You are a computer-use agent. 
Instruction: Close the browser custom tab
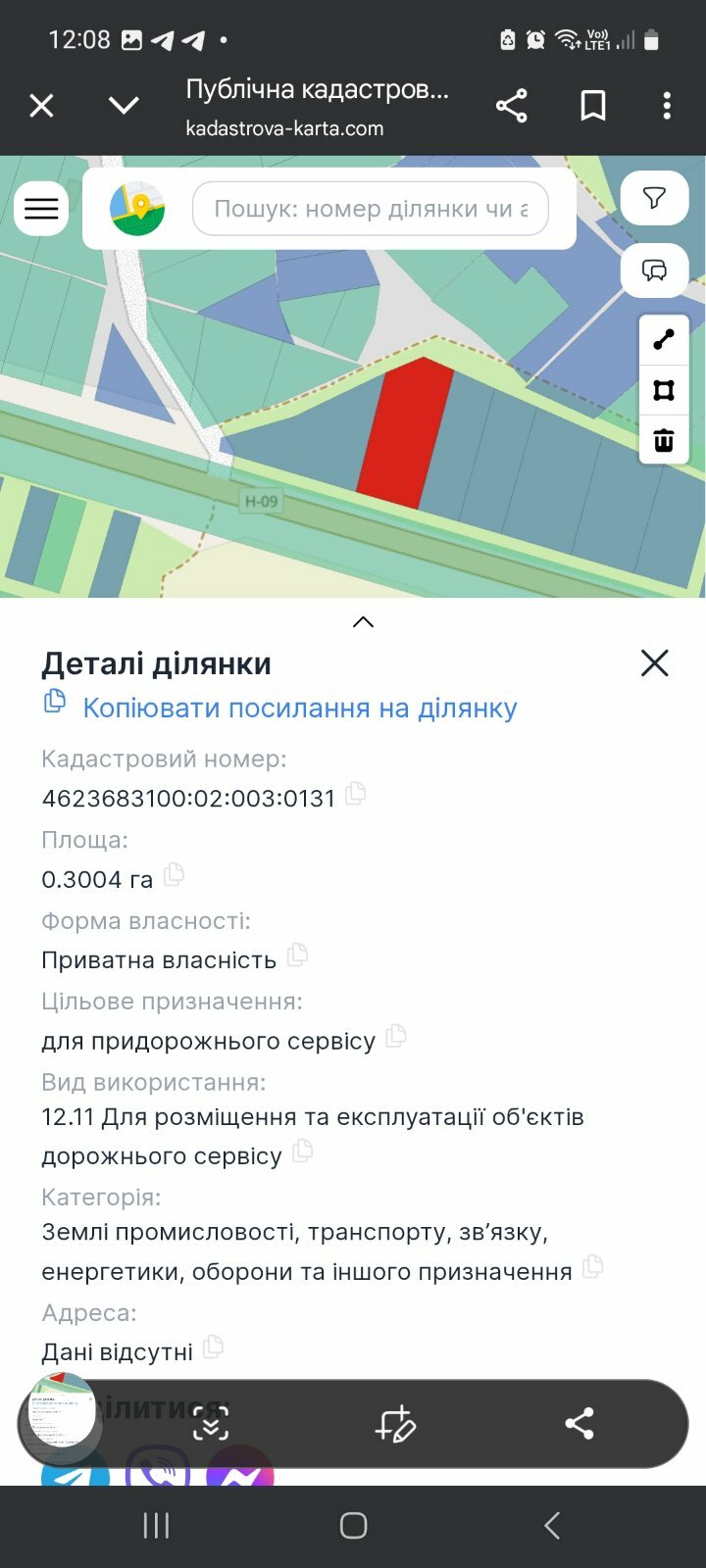pyautogui.click(x=41, y=105)
